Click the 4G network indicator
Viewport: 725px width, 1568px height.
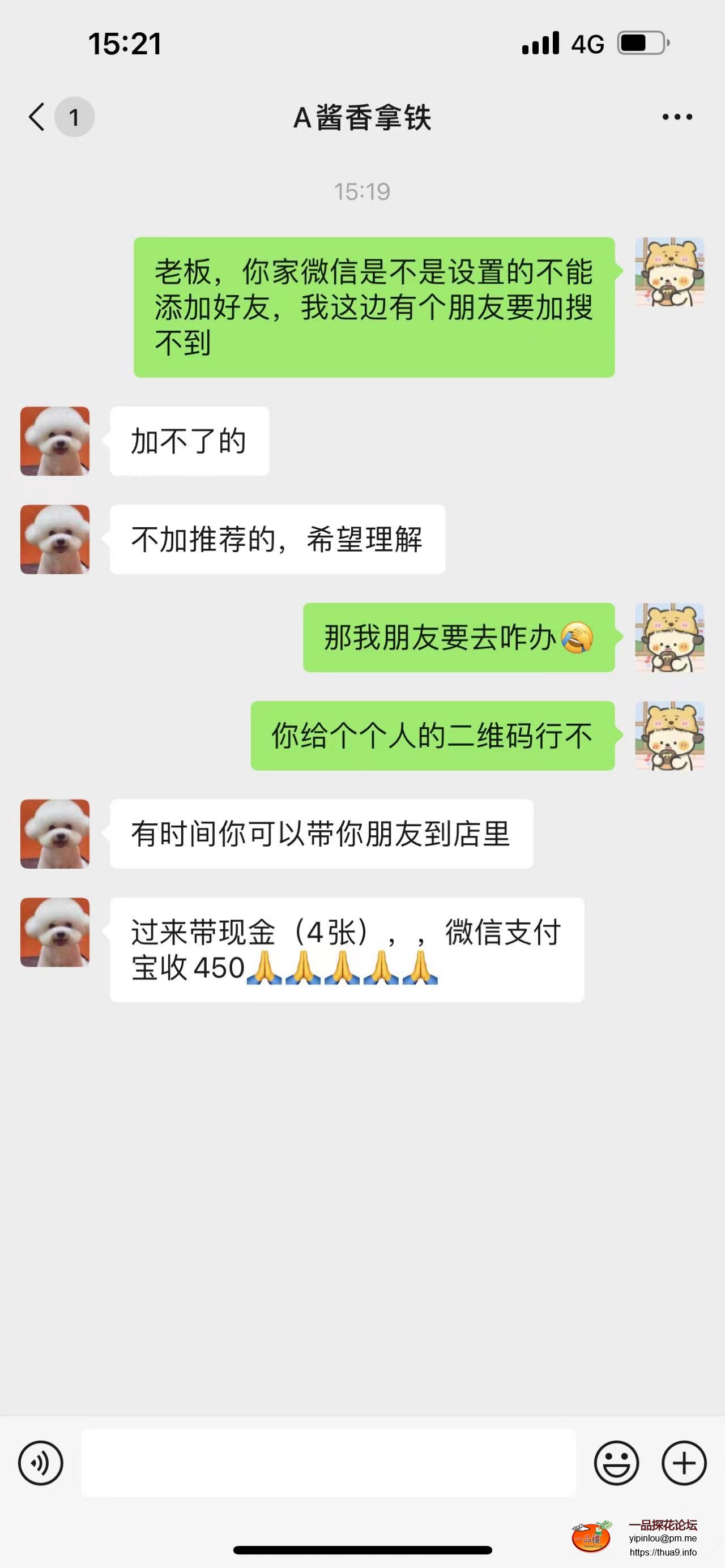(585, 42)
